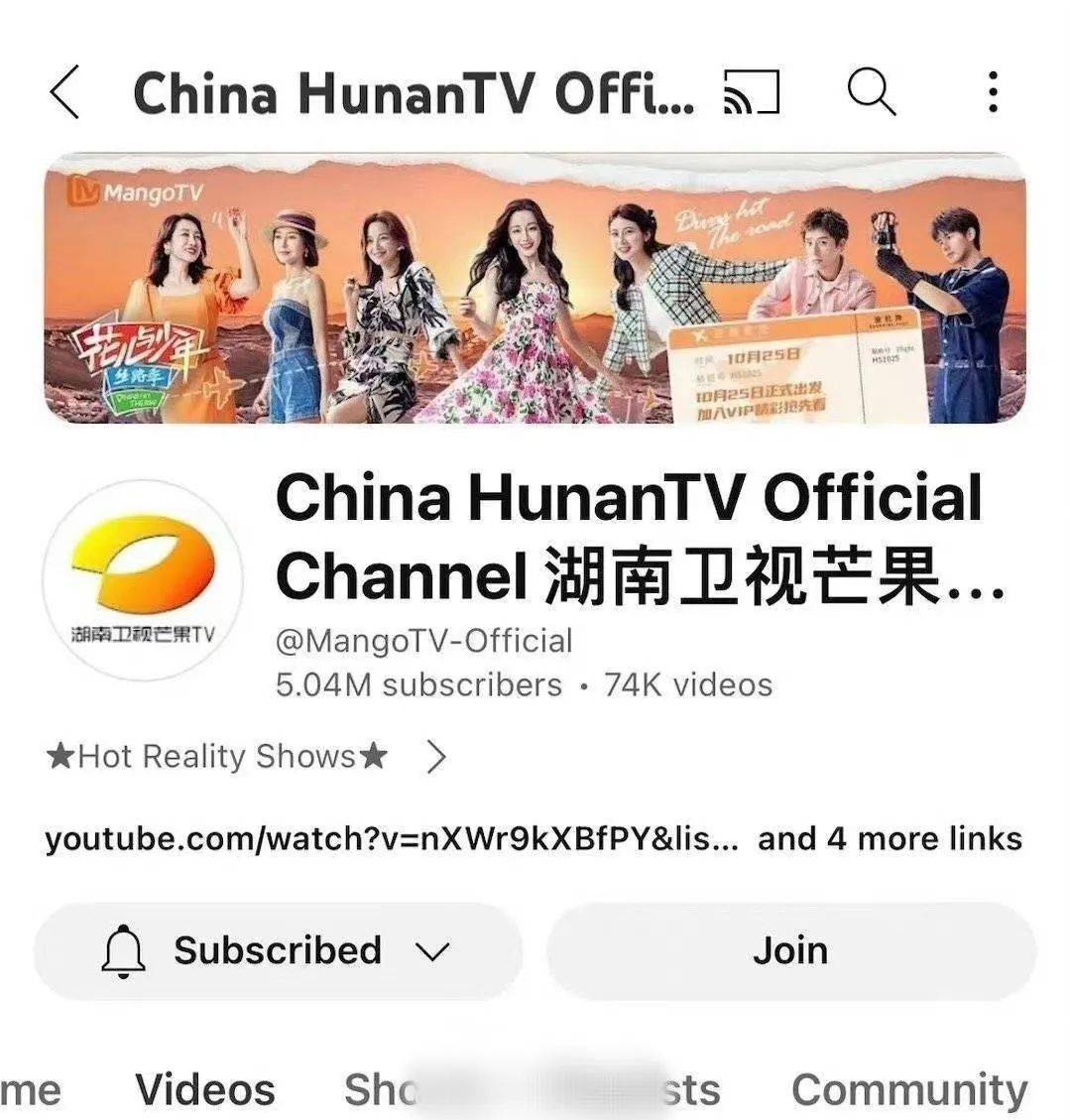Go back from the channel page

(x=64, y=93)
